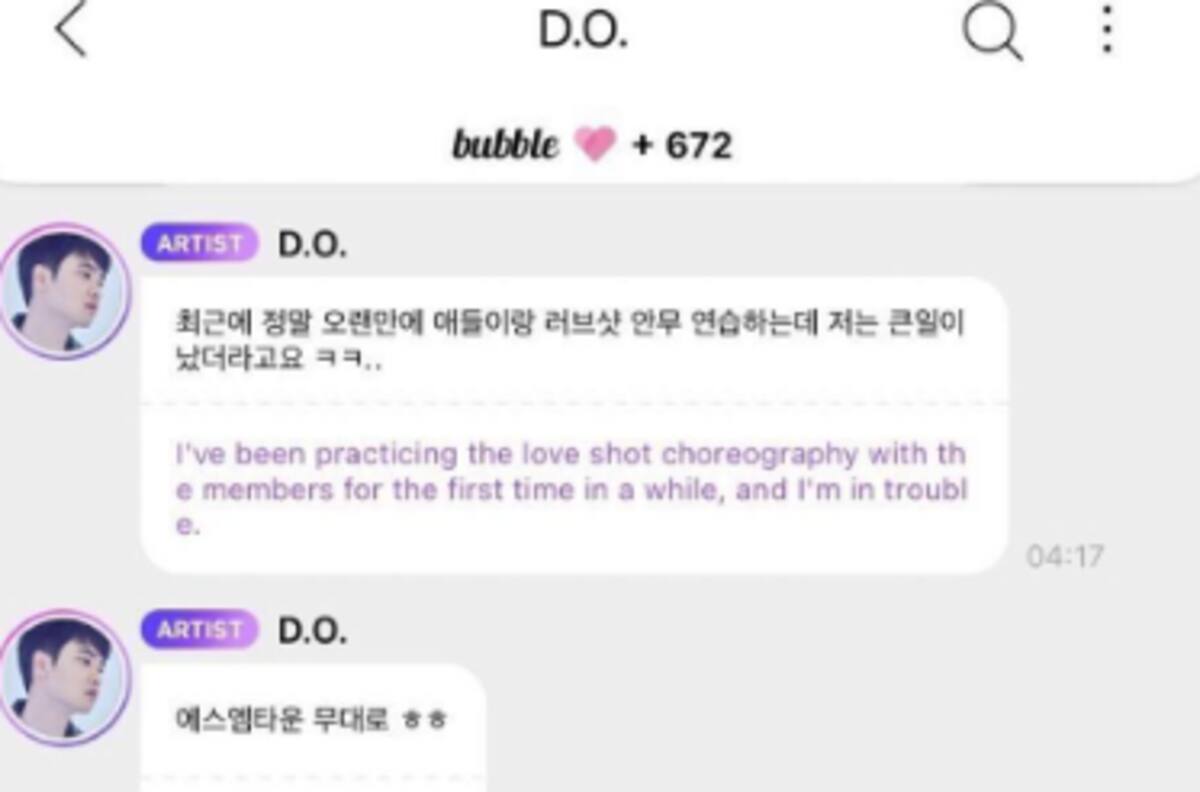Open D.O.'s avatar beside the 에스엠타운 message

point(64,675)
